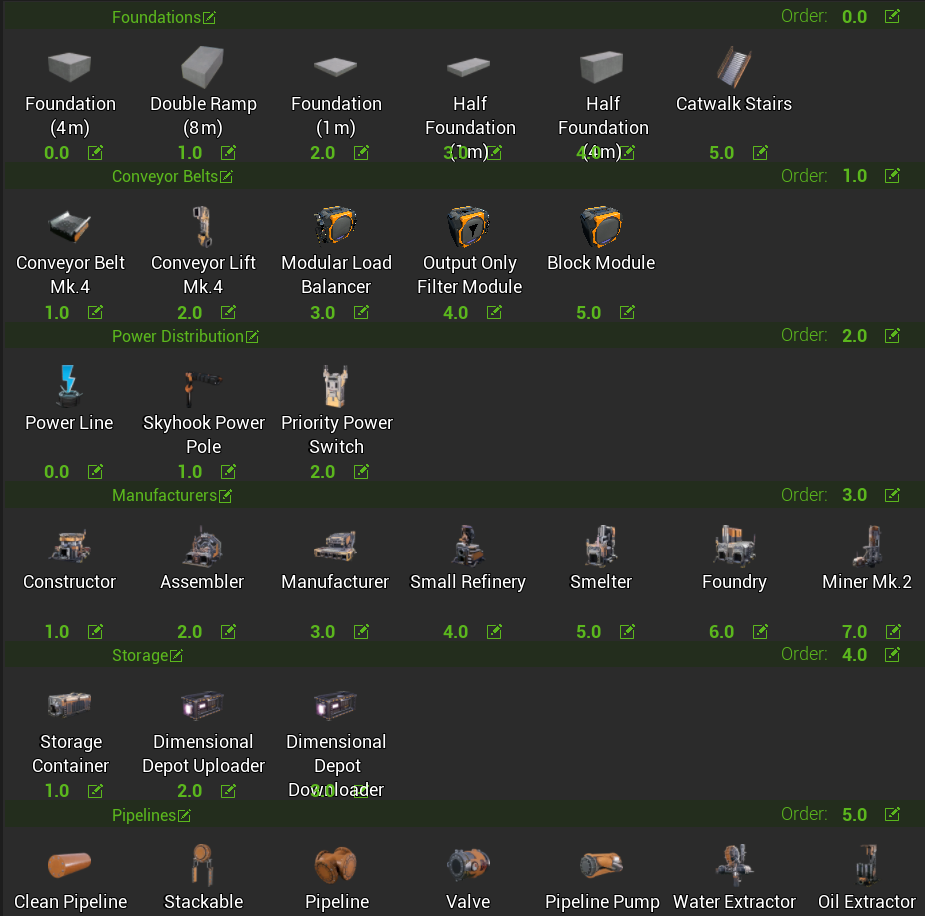Edit order of Block Module
Image resolution: width=925 pixels, height=916 pixels.
coord(627,312)
